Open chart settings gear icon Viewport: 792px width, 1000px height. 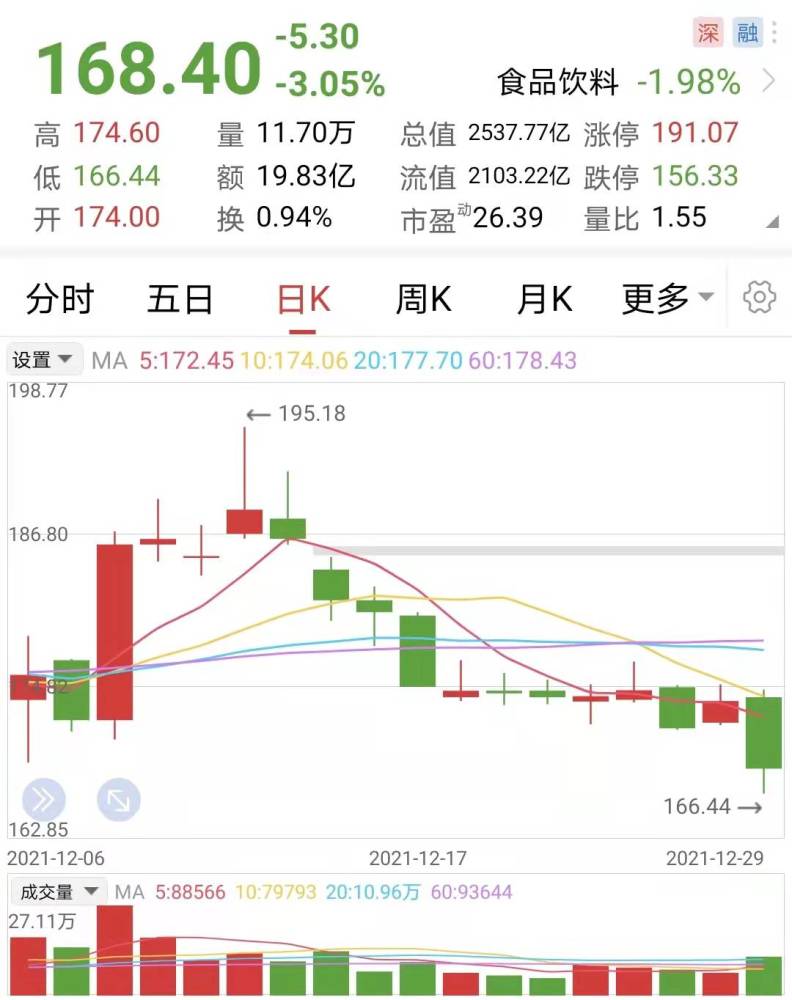(760, 297)
